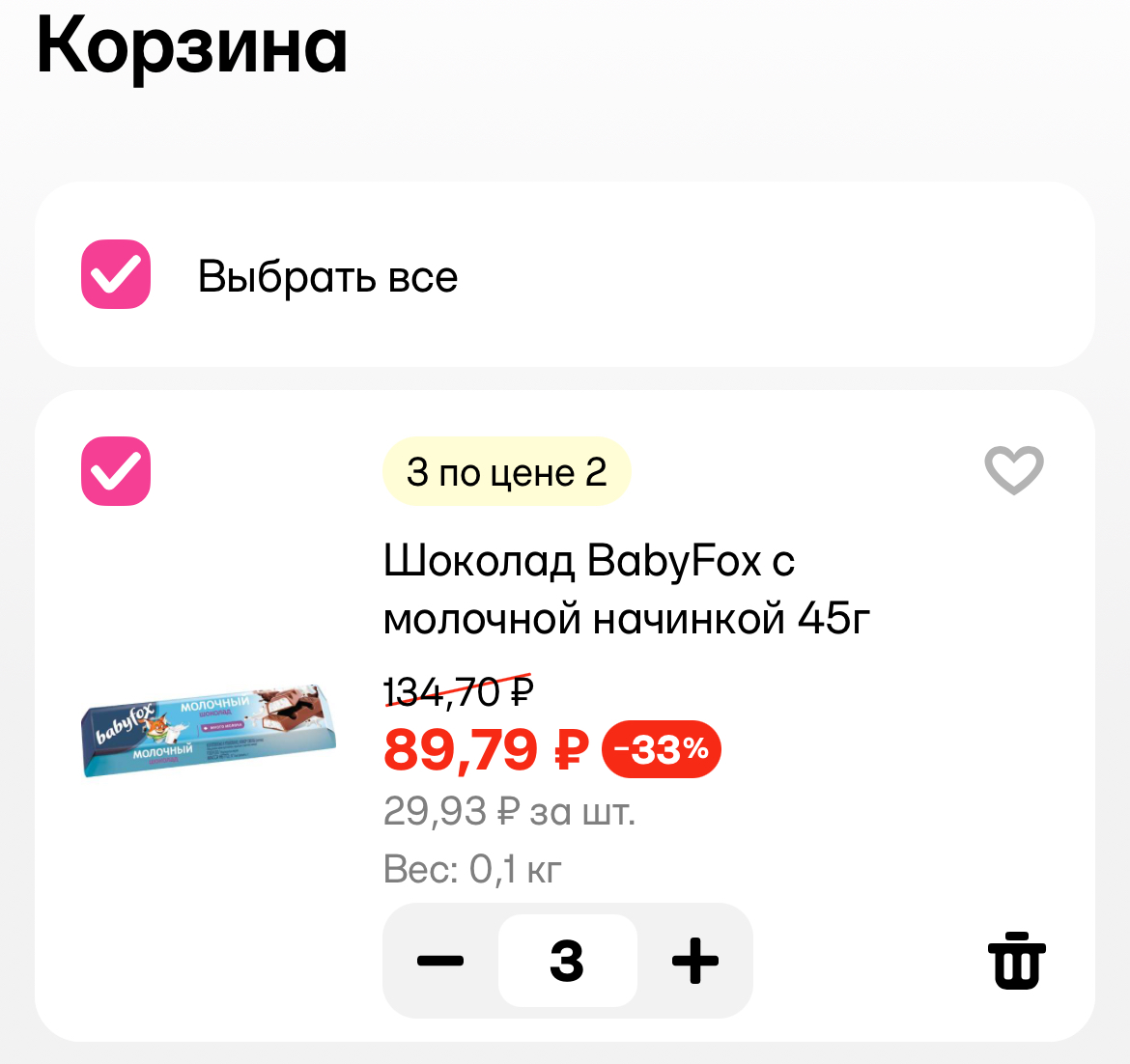The image size is (1130, 1064).
Task: Uncheck the 'Выбрать все' checkbox
Action: [116, 274]
